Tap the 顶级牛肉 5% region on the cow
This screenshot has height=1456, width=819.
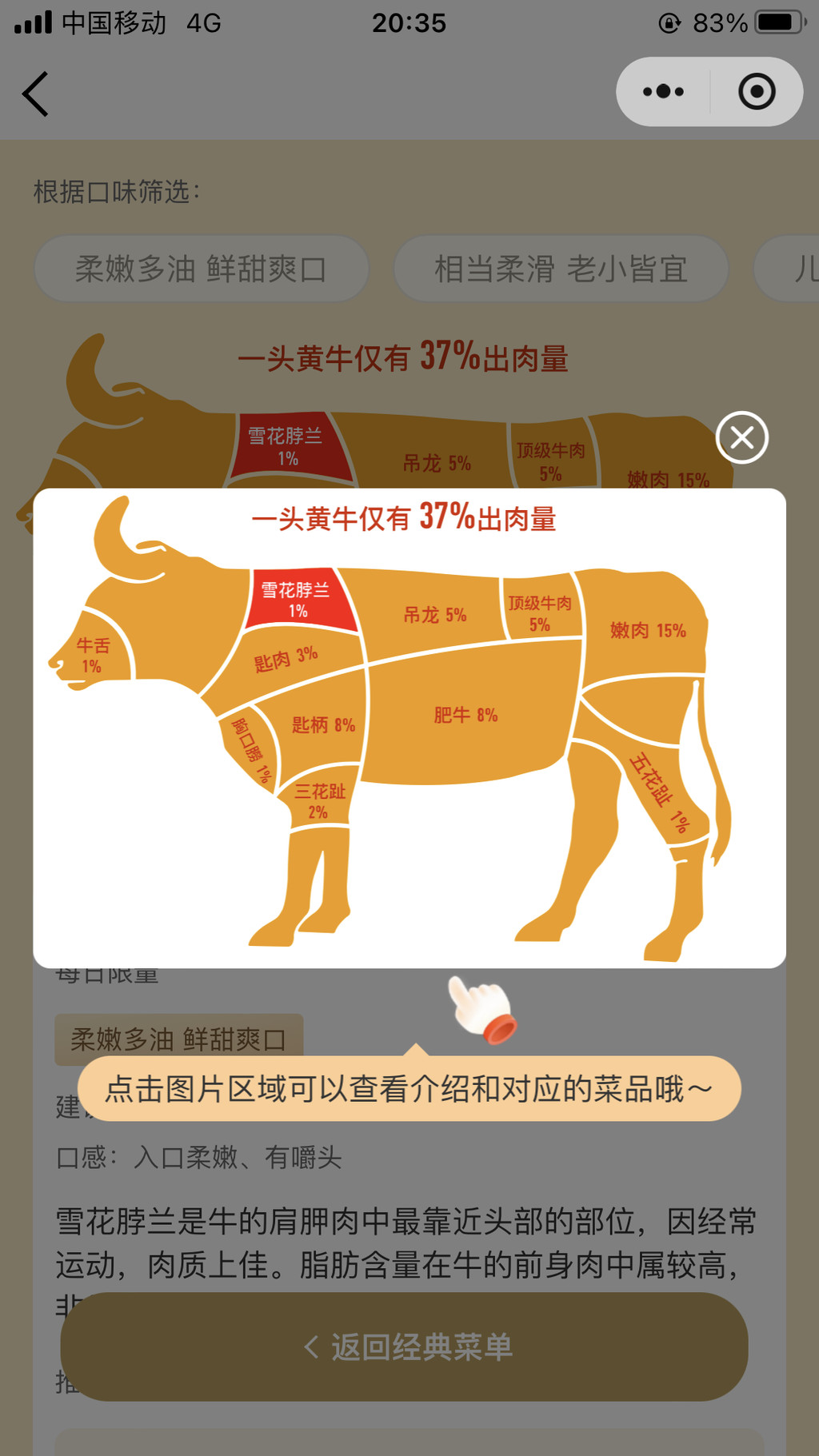[x=541, y=612]
